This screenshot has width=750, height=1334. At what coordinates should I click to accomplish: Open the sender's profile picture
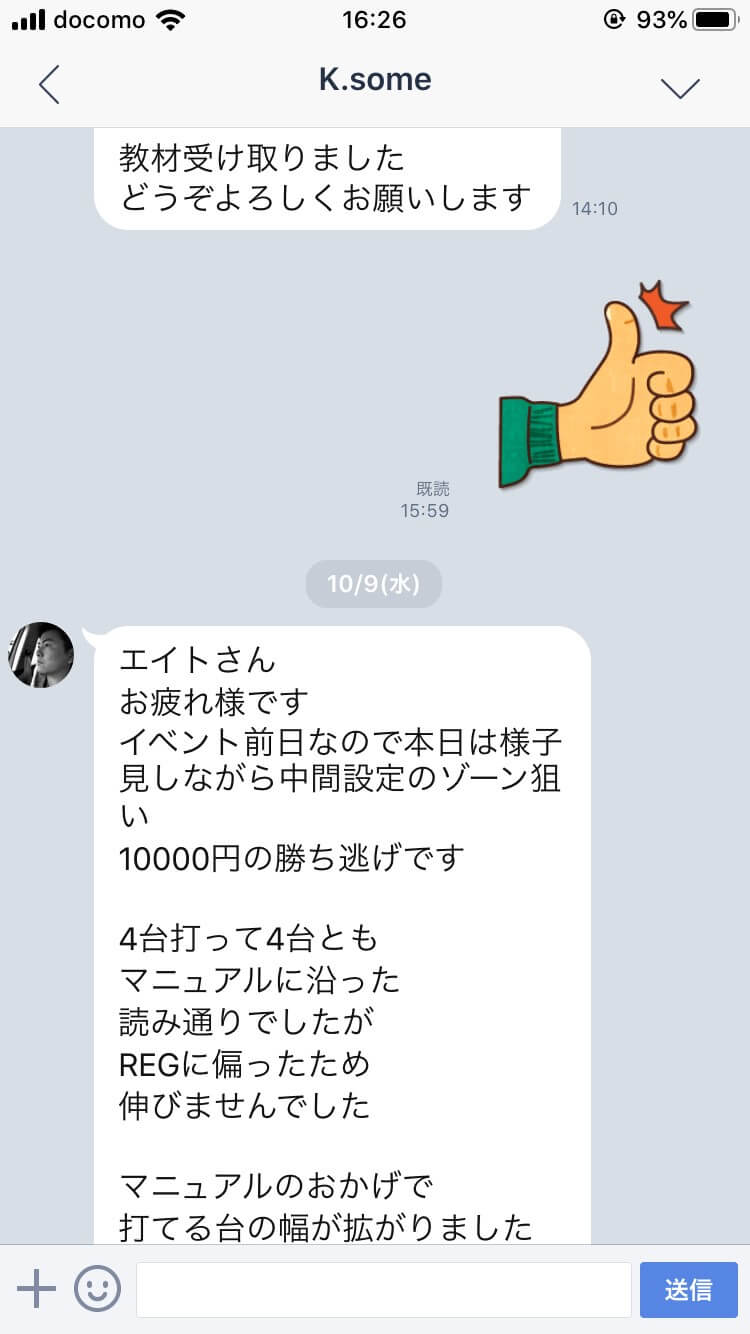pos(41,655)
